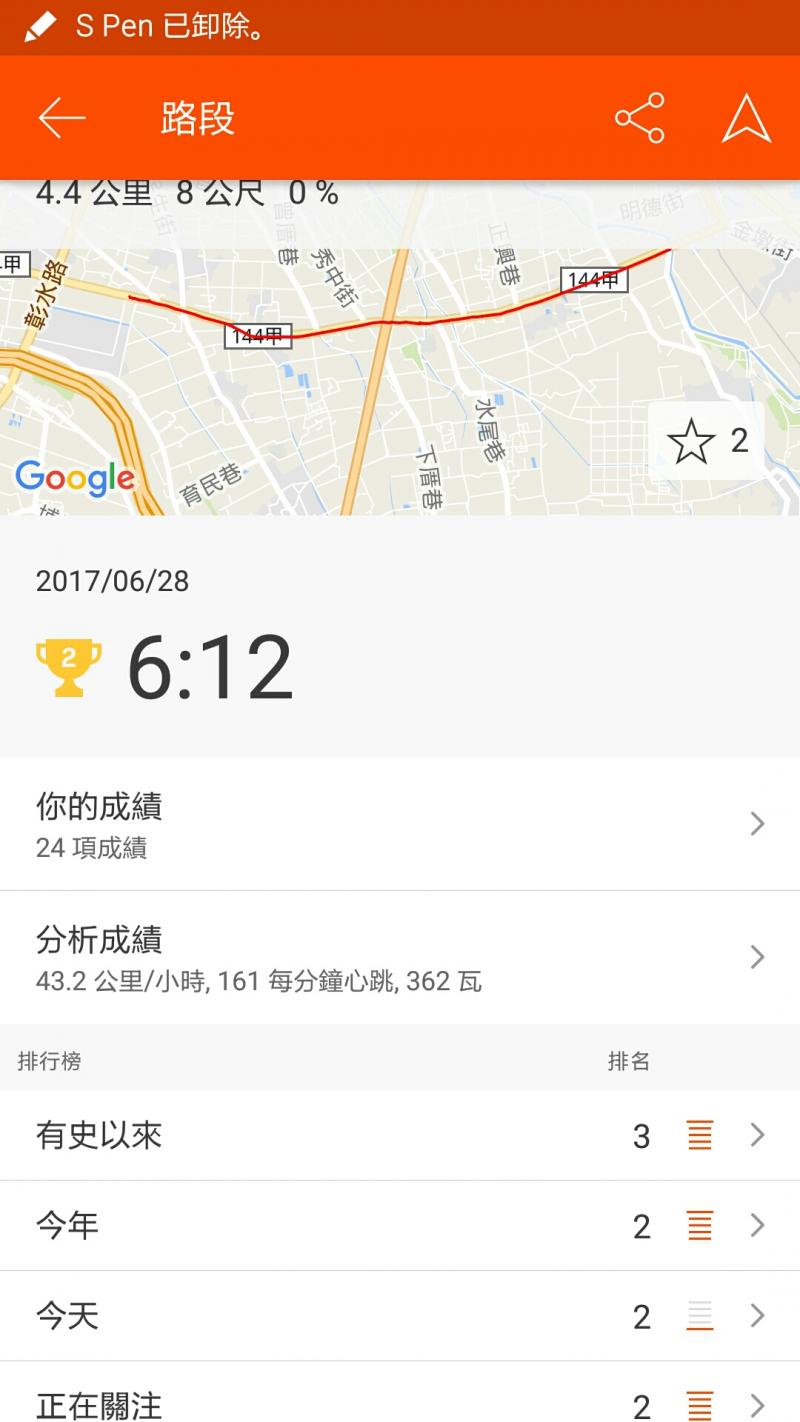View the 今天 leaderboard
The height and width of the screenshot is (1422, 800).
pos(400,1315)
